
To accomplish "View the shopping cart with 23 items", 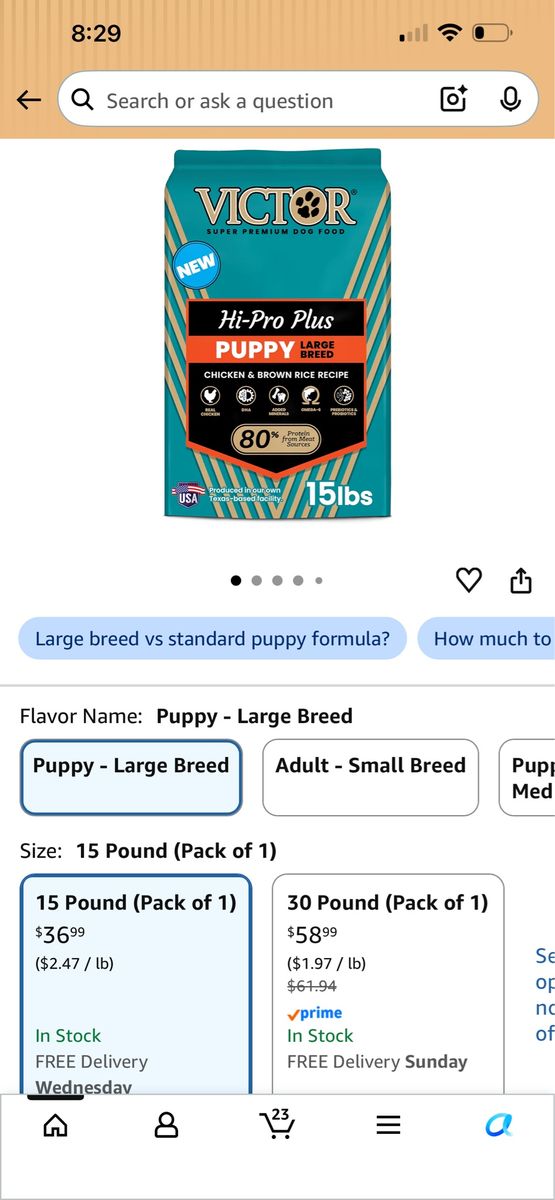I will coord(277,1123).
